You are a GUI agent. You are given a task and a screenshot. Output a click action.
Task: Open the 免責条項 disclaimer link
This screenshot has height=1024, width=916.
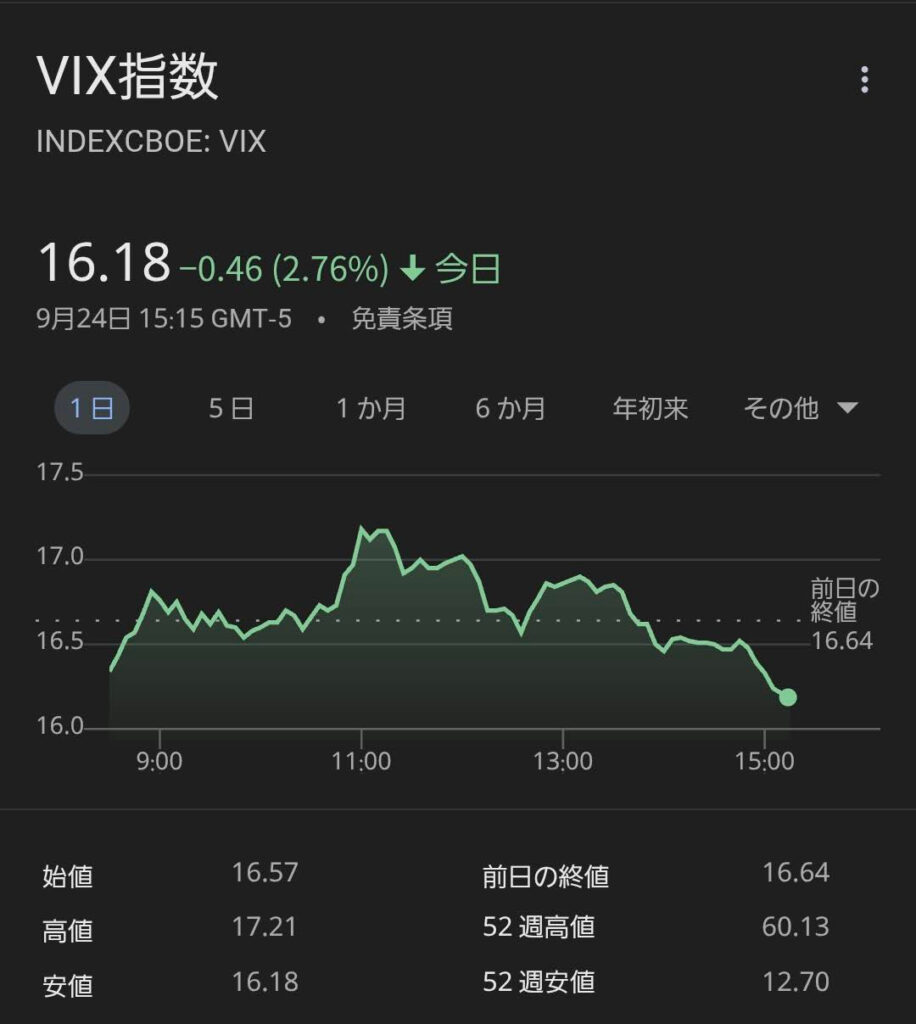402,319
